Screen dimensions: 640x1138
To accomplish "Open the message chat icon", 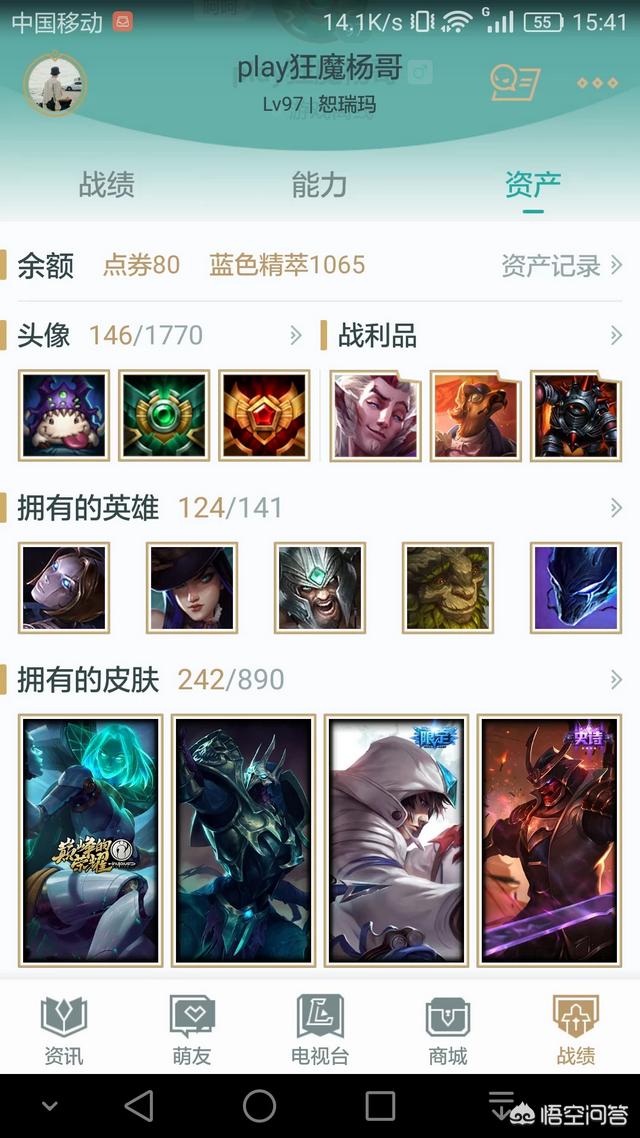I will pyautogui.click(x=515, y=83).
